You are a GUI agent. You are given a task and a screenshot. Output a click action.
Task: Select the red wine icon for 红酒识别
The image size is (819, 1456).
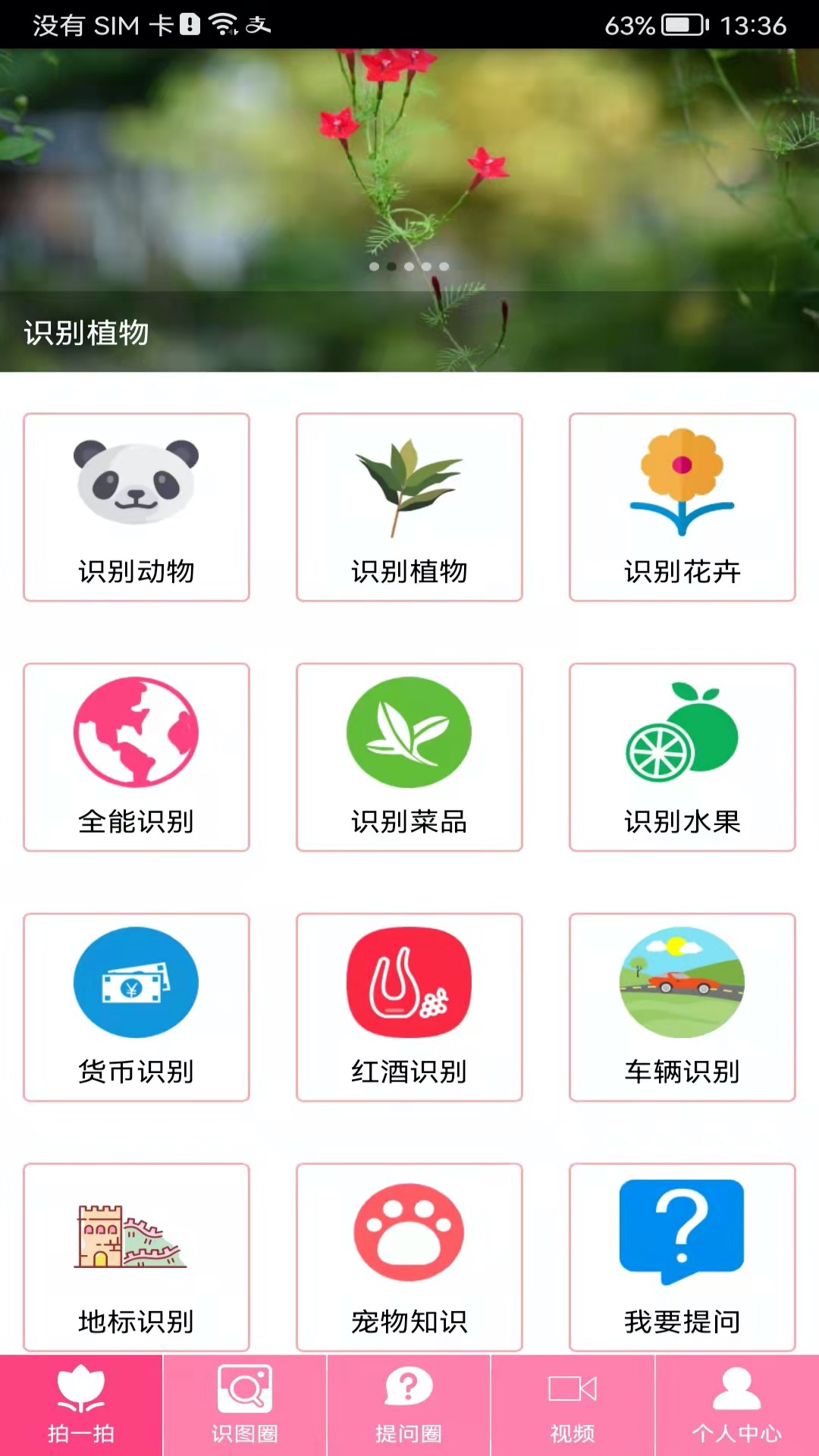(x=408, y=982)
